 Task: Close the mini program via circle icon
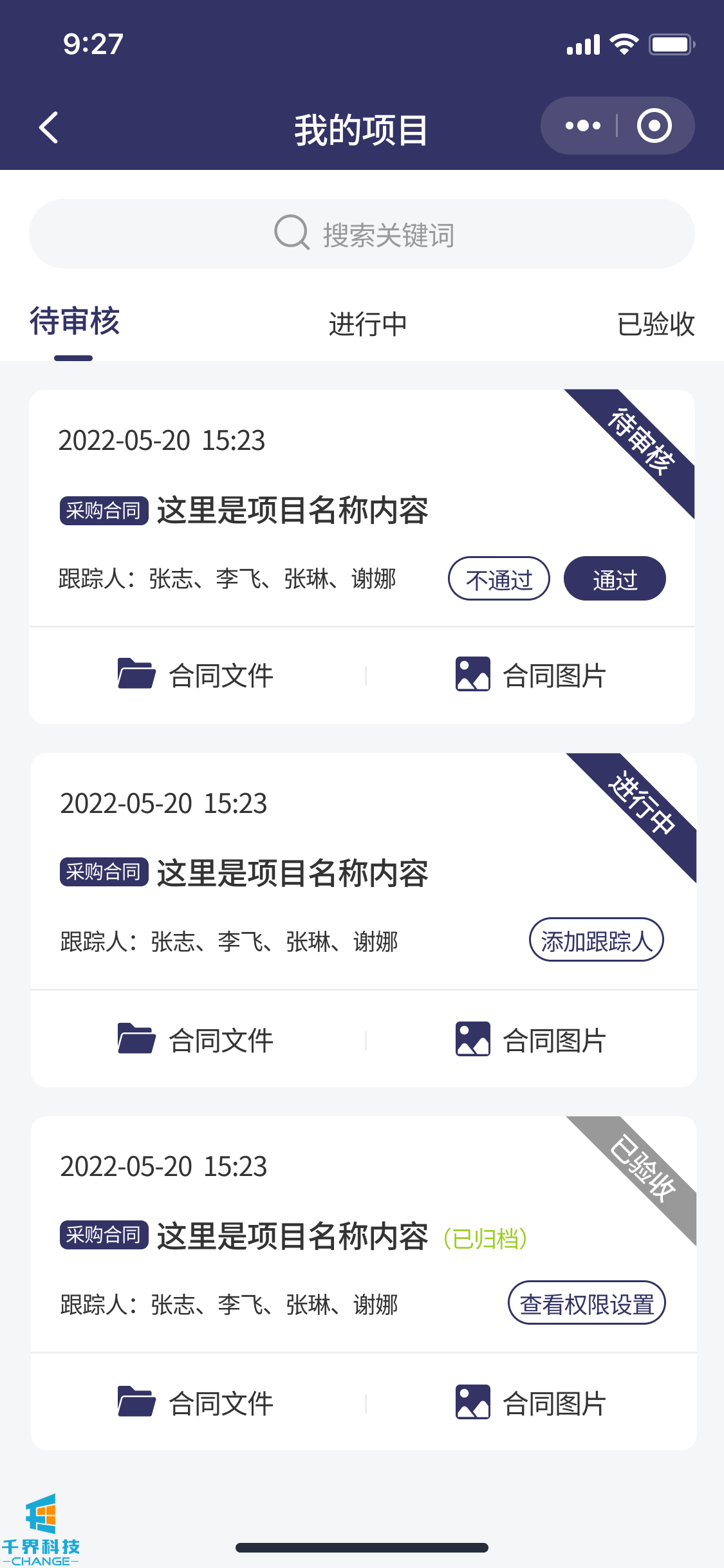[654, 126]
